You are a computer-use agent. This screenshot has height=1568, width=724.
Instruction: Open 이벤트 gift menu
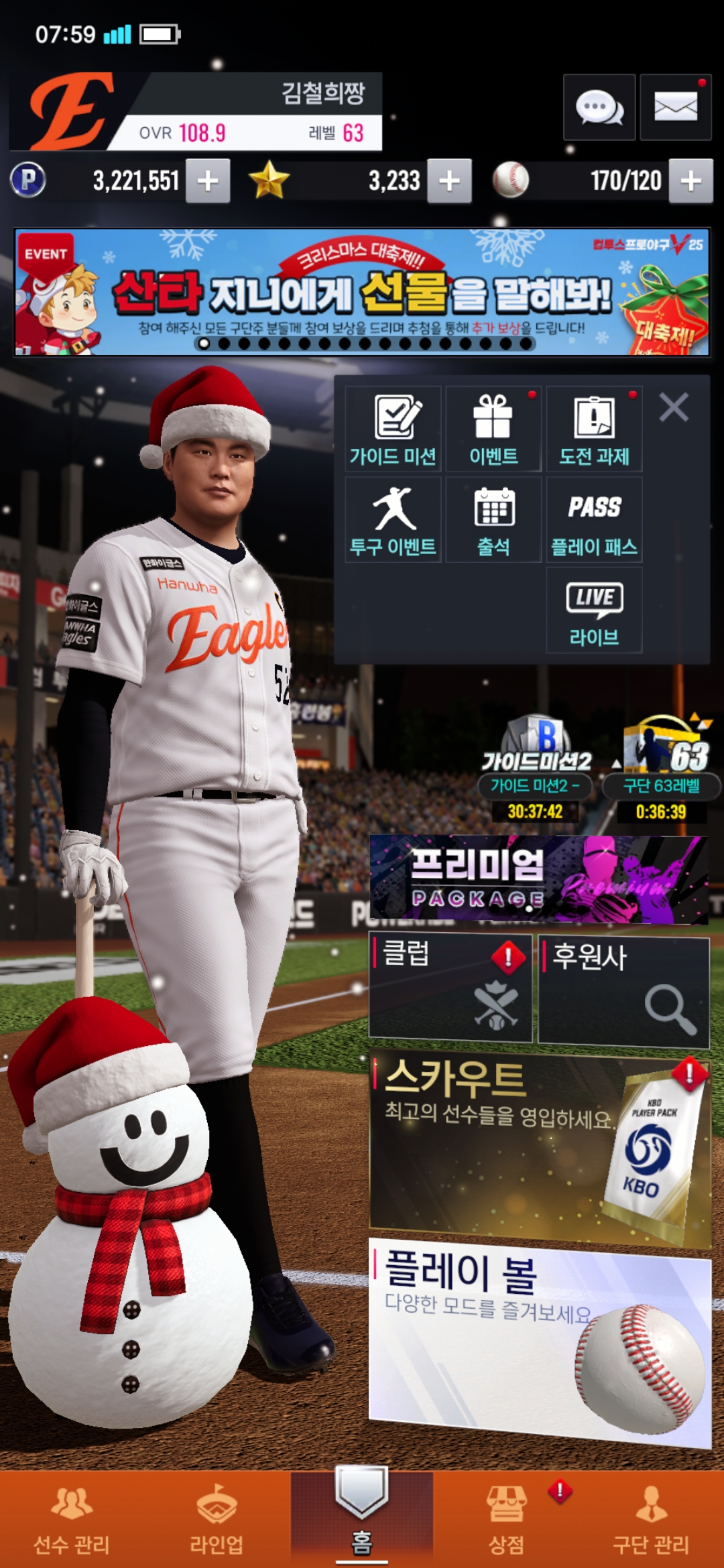493,429
